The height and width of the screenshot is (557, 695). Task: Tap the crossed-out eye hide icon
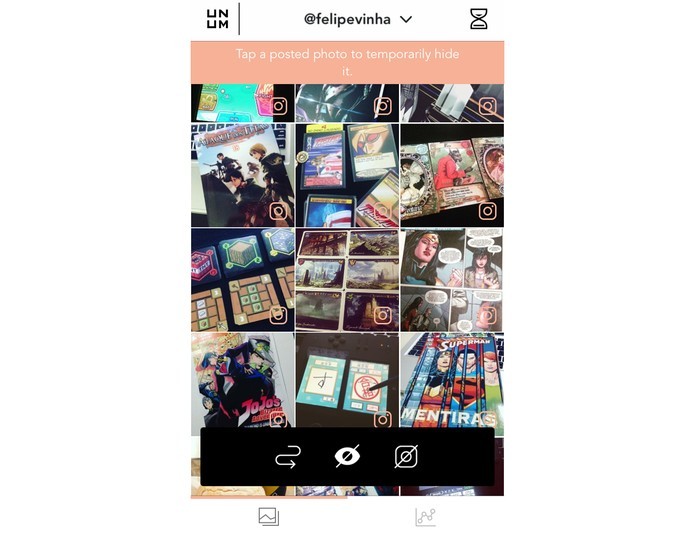click(347, 457)
